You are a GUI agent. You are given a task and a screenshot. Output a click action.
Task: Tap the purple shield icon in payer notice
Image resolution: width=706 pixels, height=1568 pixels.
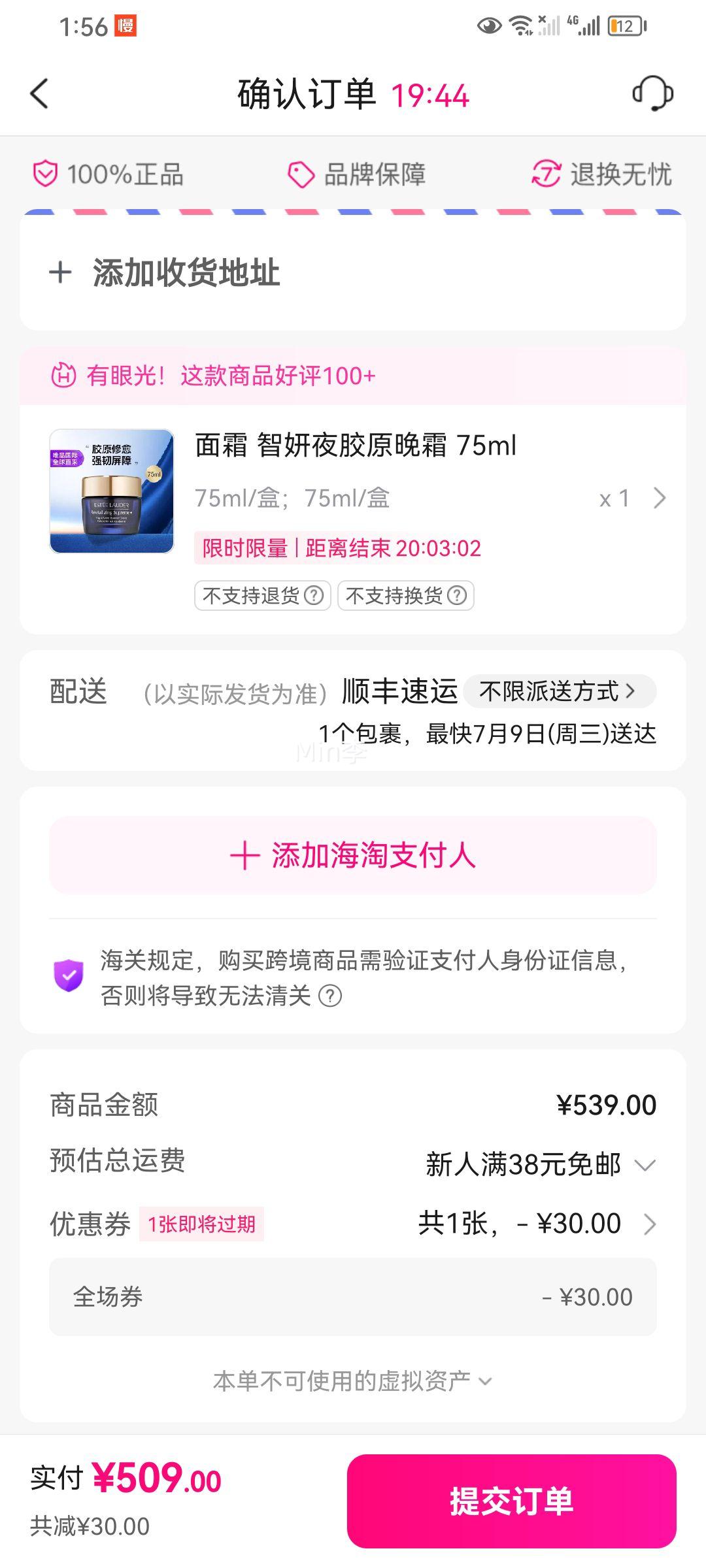point(67,973)
